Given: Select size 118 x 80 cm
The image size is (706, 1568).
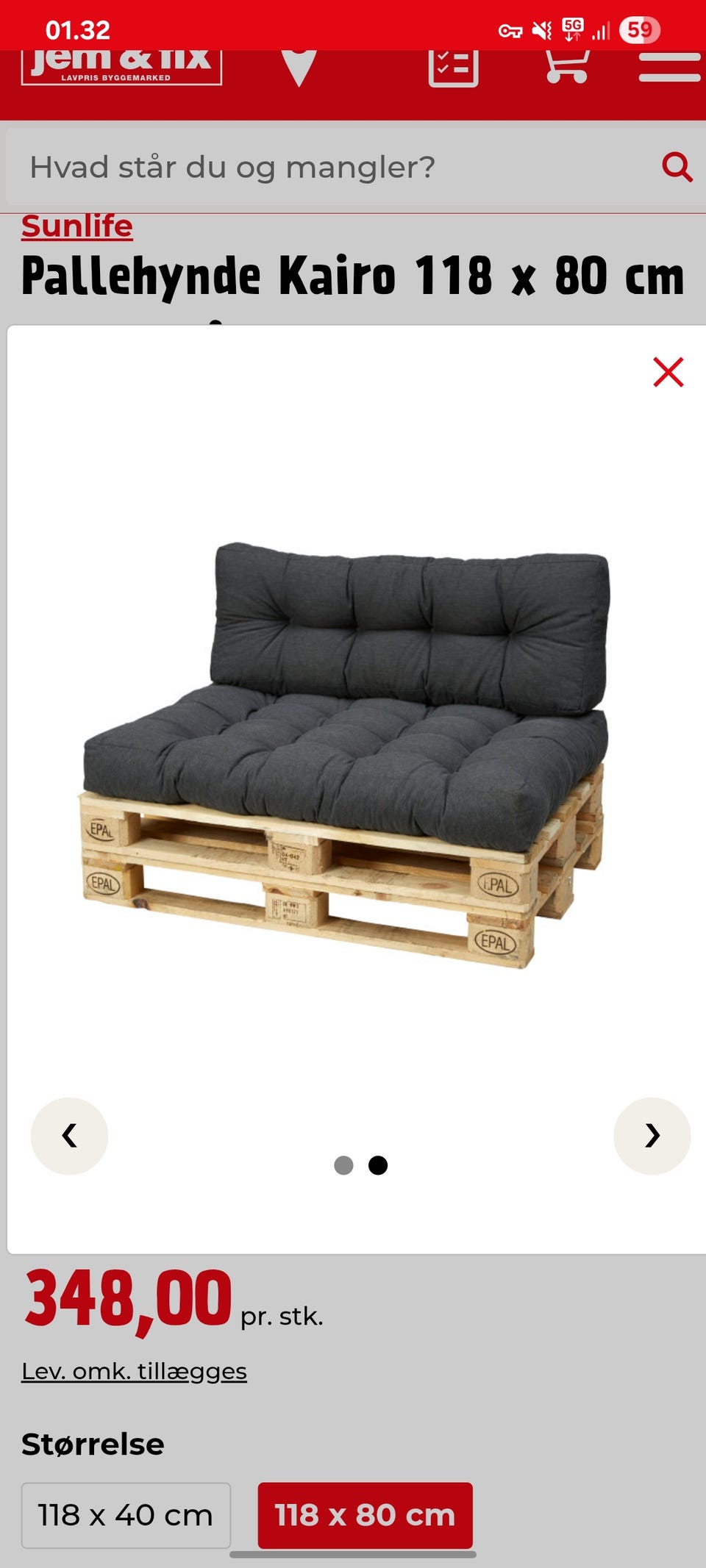Looking at the screenshot, I should 365,1516.
